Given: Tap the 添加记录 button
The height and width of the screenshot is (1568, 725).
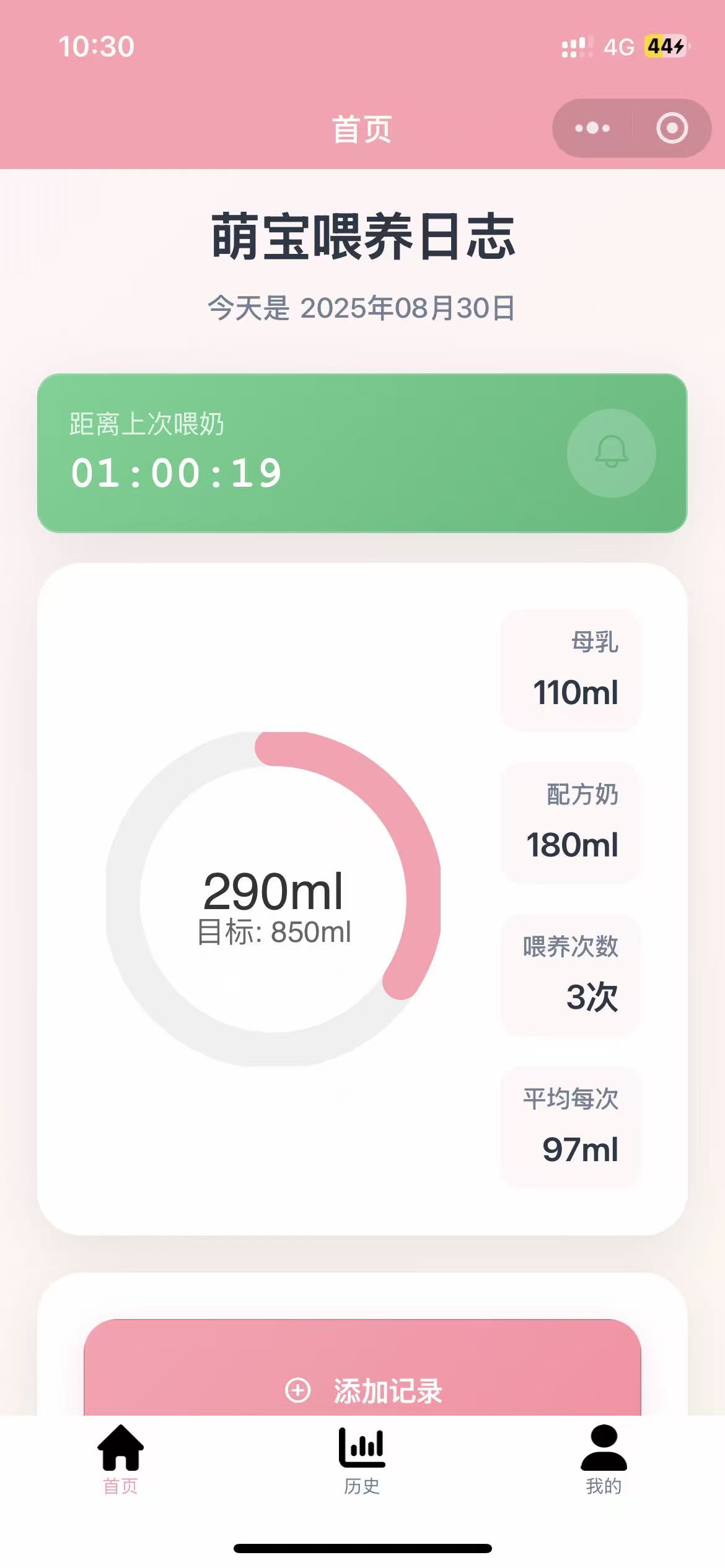Looking at the screenshot, I should point(362,1368).
